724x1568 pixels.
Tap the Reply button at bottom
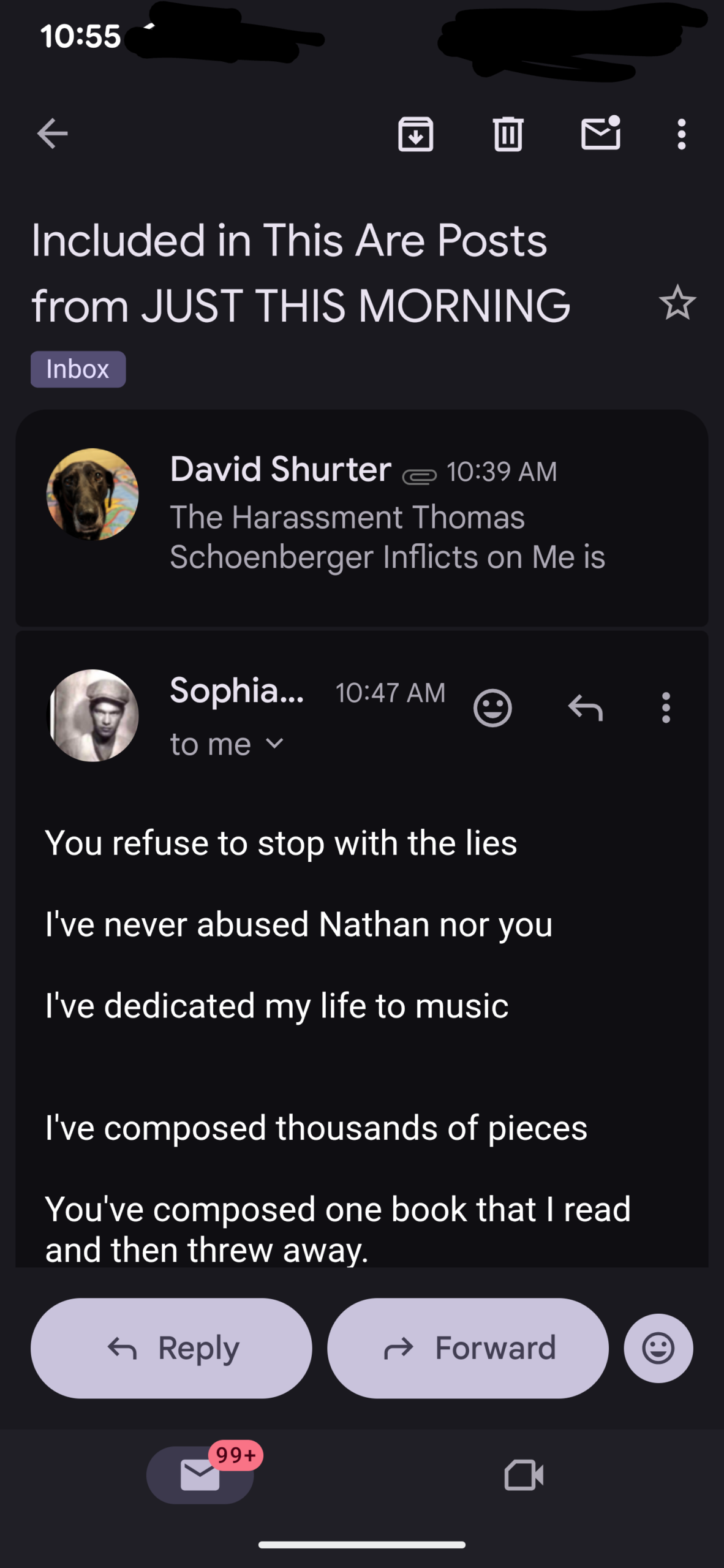click(x=172, y=1348)
